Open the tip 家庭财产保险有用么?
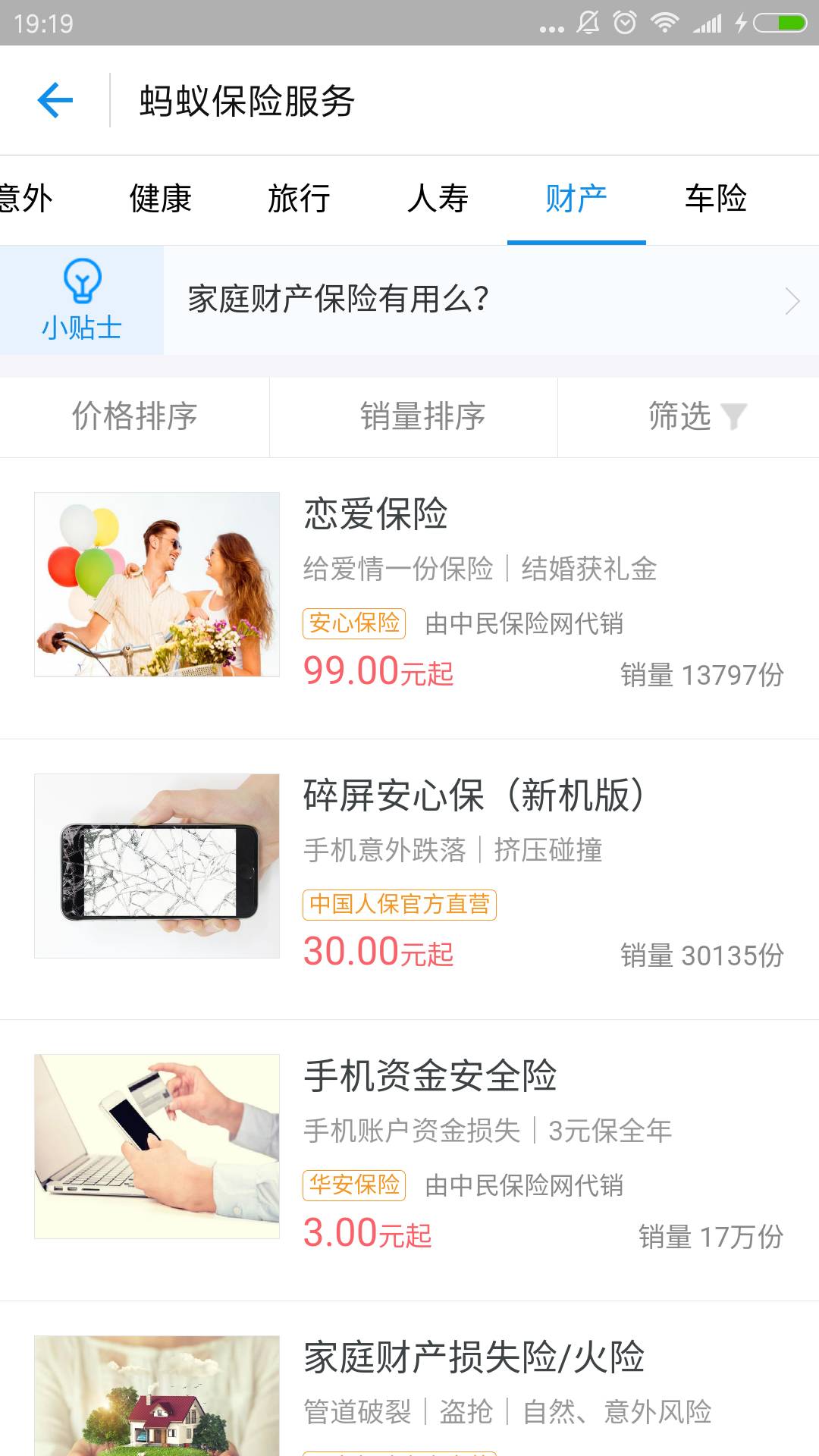The image size is (819, 1456). click(x=485, y=300)
